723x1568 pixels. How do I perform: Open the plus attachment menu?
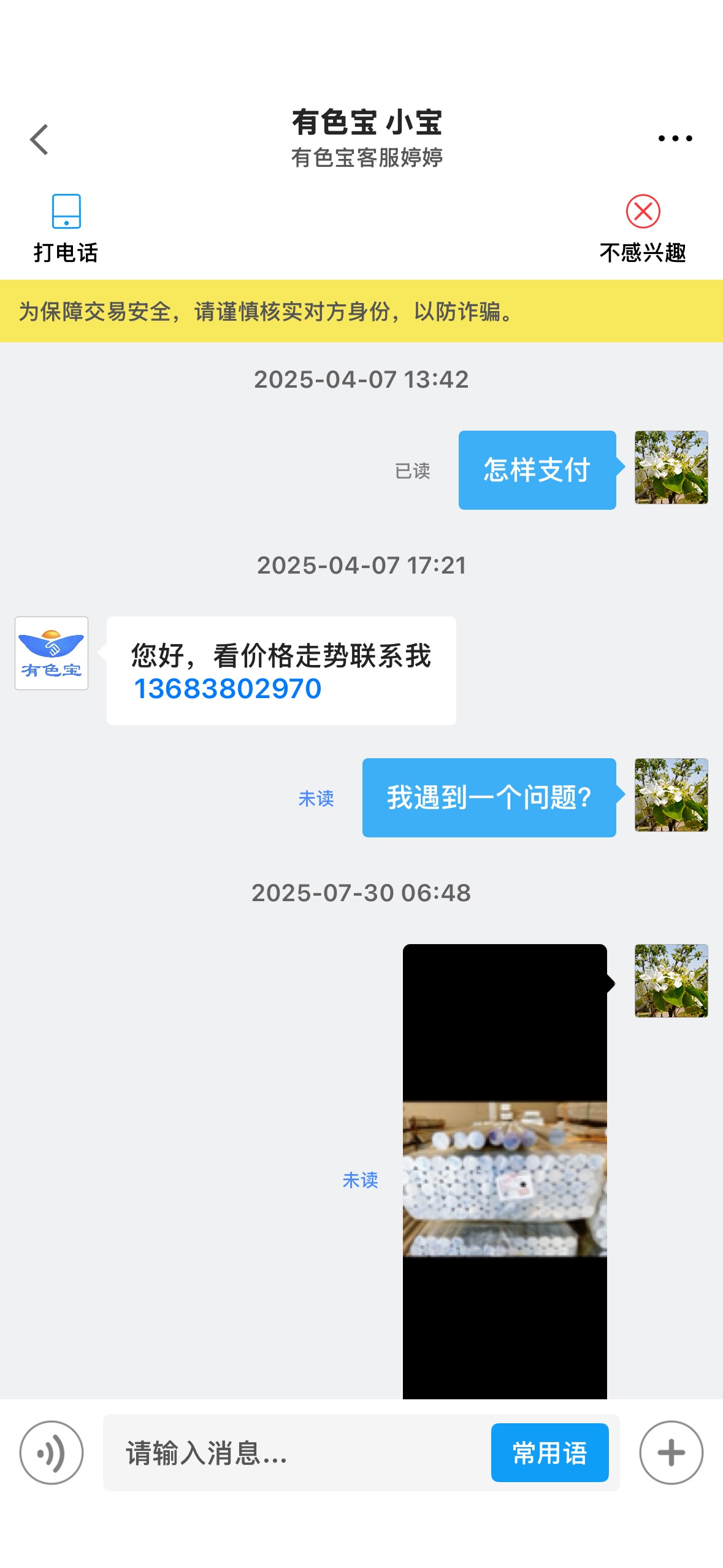[671, 1452]
